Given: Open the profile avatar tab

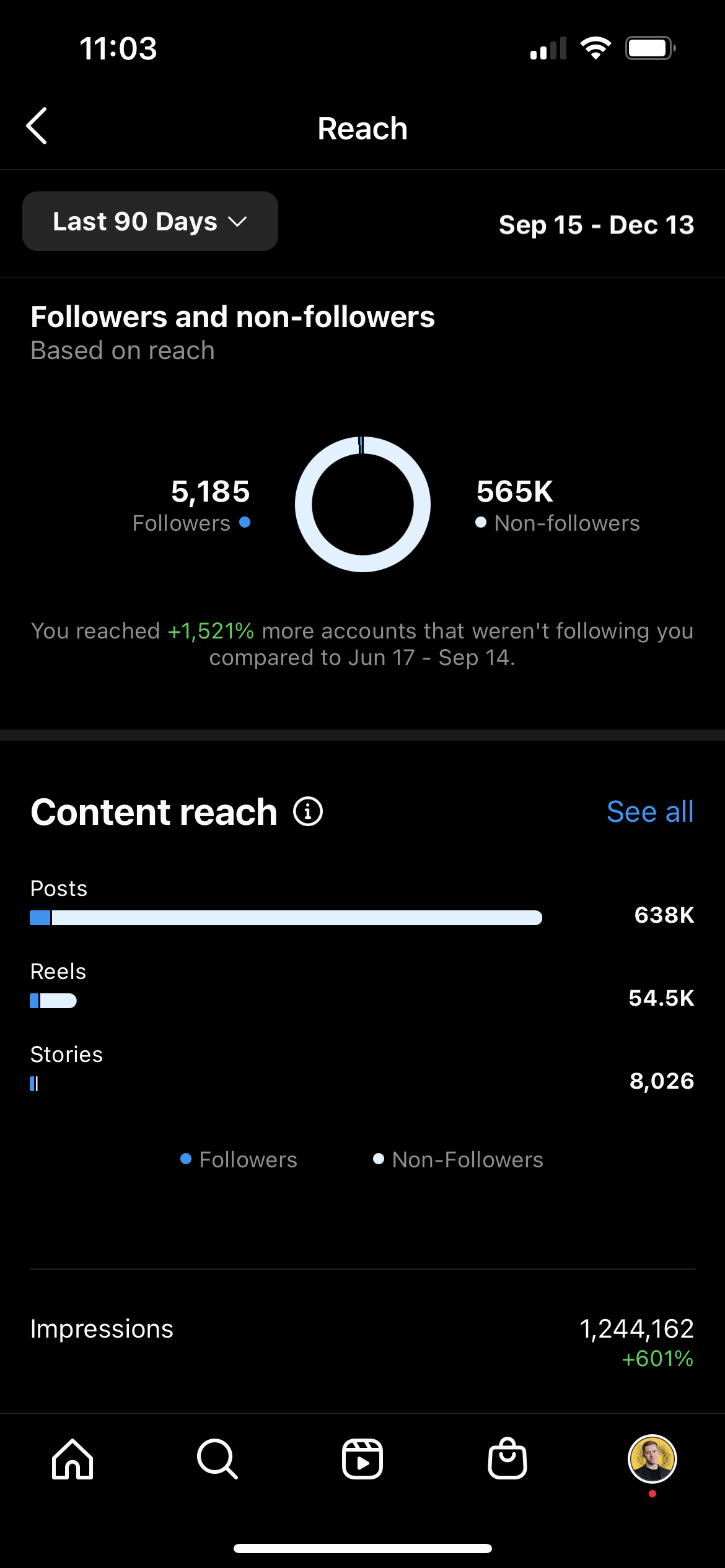Looking at the screenshot, I should point(652,1459).
